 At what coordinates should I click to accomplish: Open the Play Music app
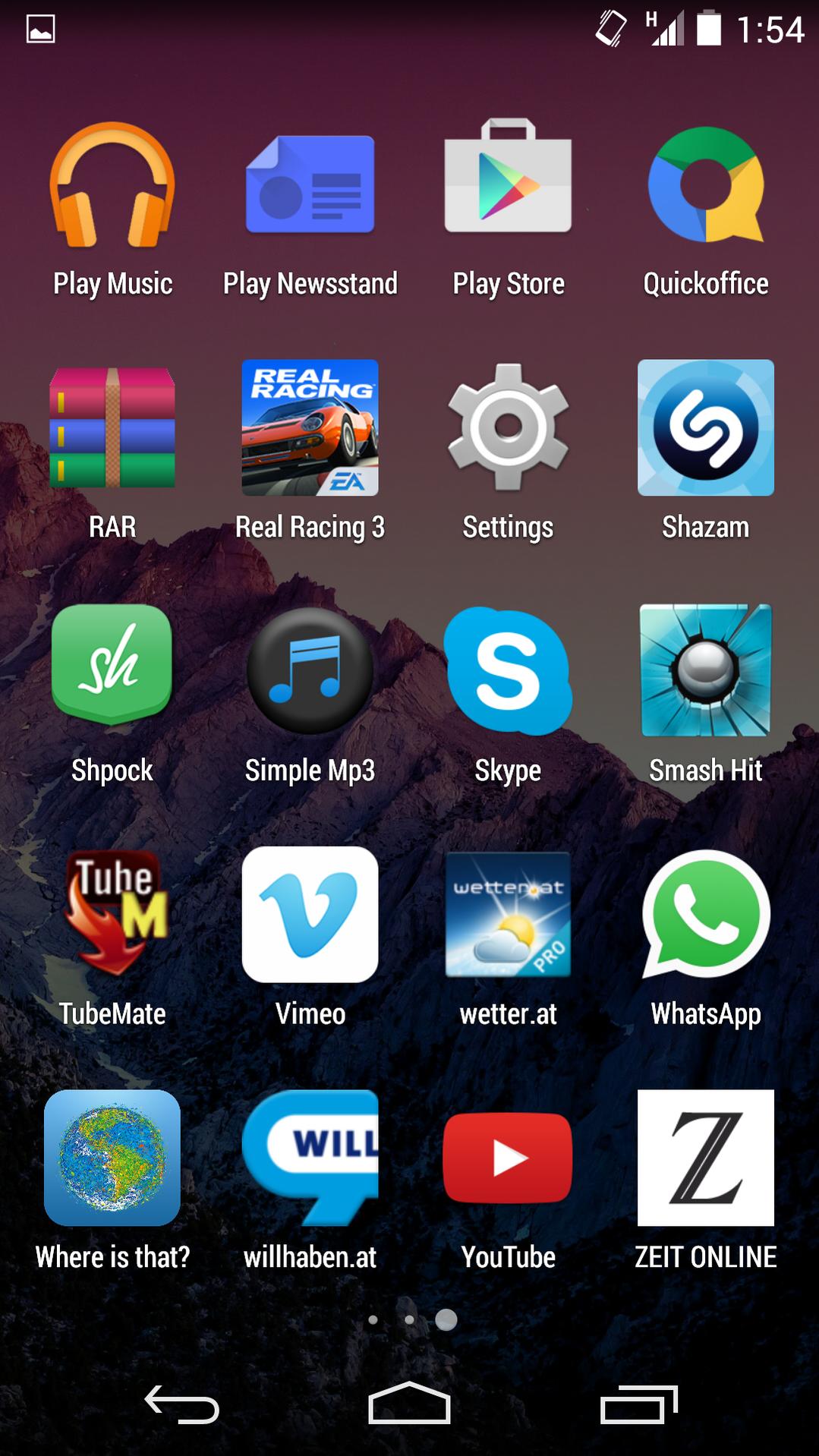tap(112, 186)
